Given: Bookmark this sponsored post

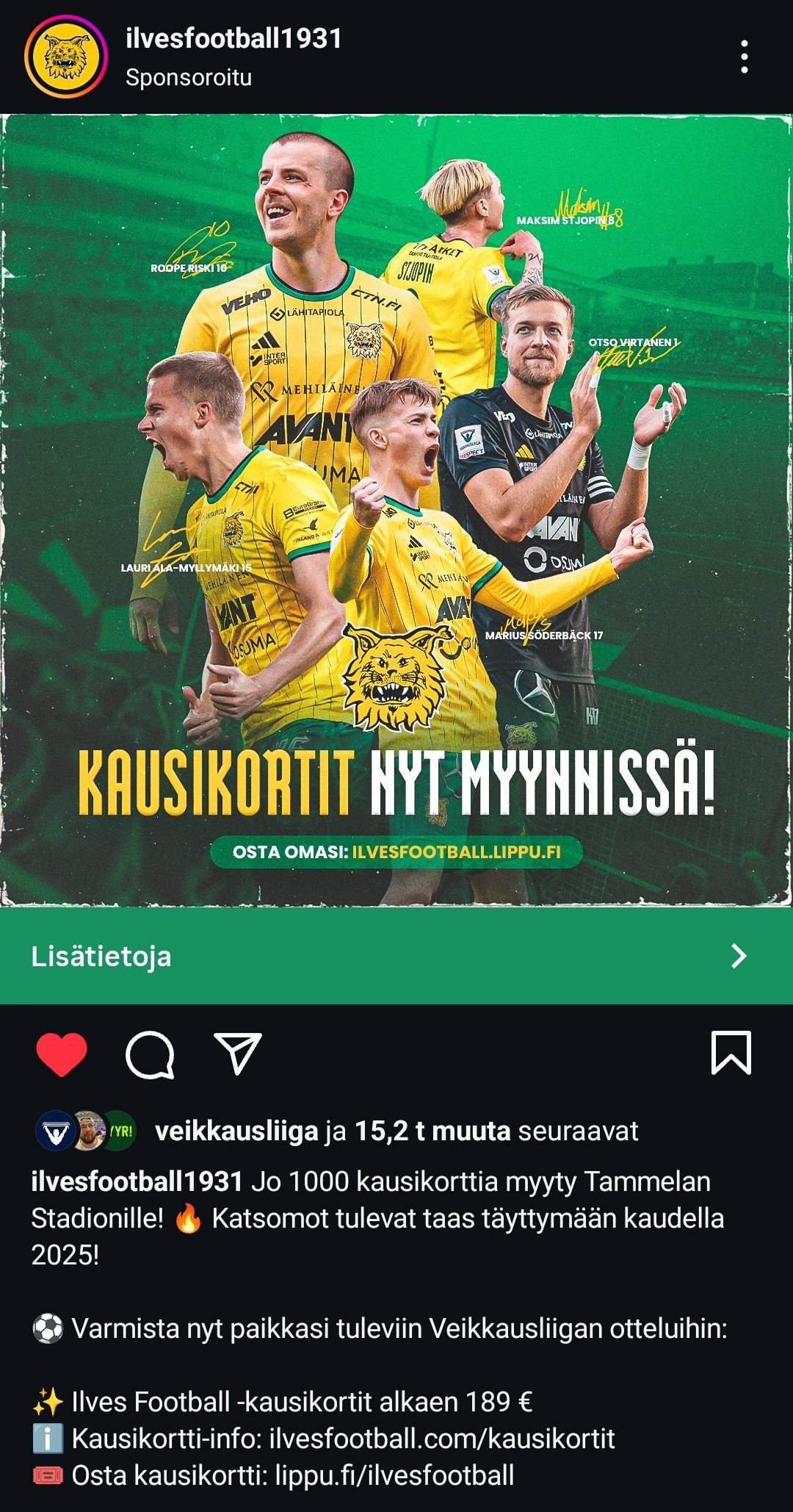Looking at the screenshot, I should click(731, 1053).
